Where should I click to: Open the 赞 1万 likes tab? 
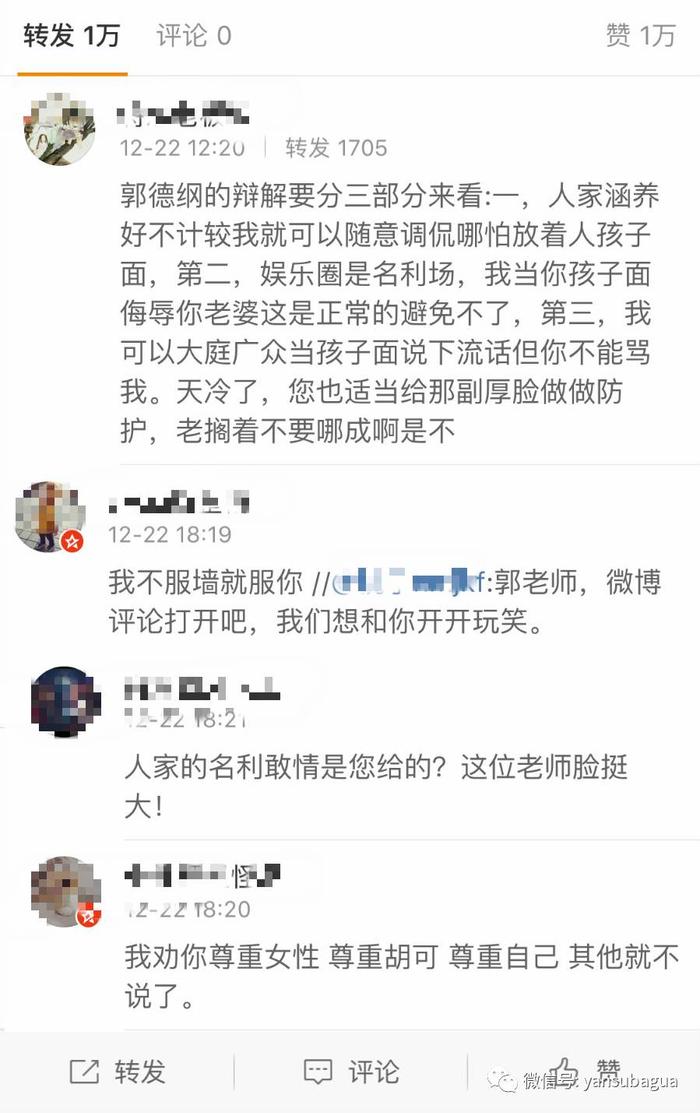tap(640, 37)
